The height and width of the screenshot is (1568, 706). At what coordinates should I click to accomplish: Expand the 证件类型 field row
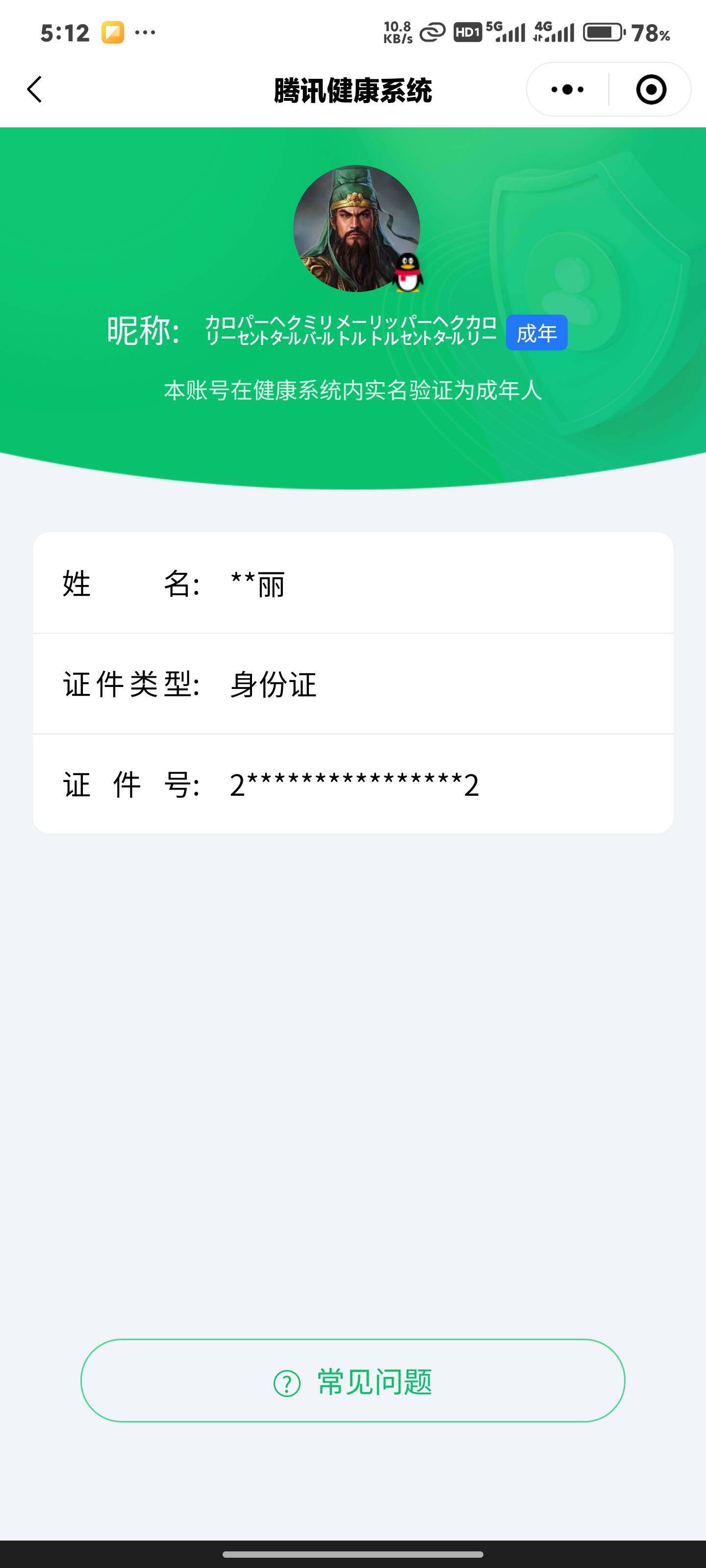pyautogui.click(x=353, y=686)
